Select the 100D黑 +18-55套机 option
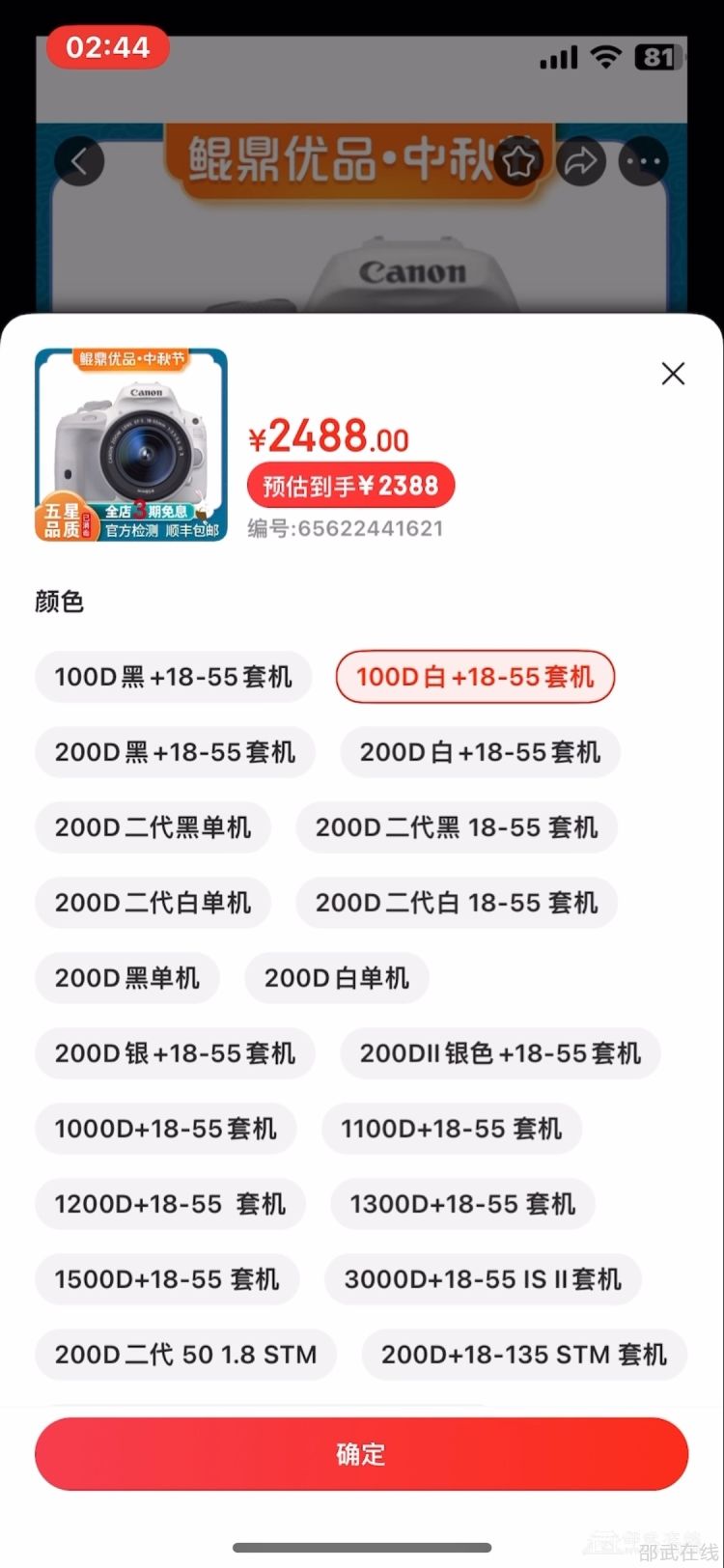 (173, 677)
